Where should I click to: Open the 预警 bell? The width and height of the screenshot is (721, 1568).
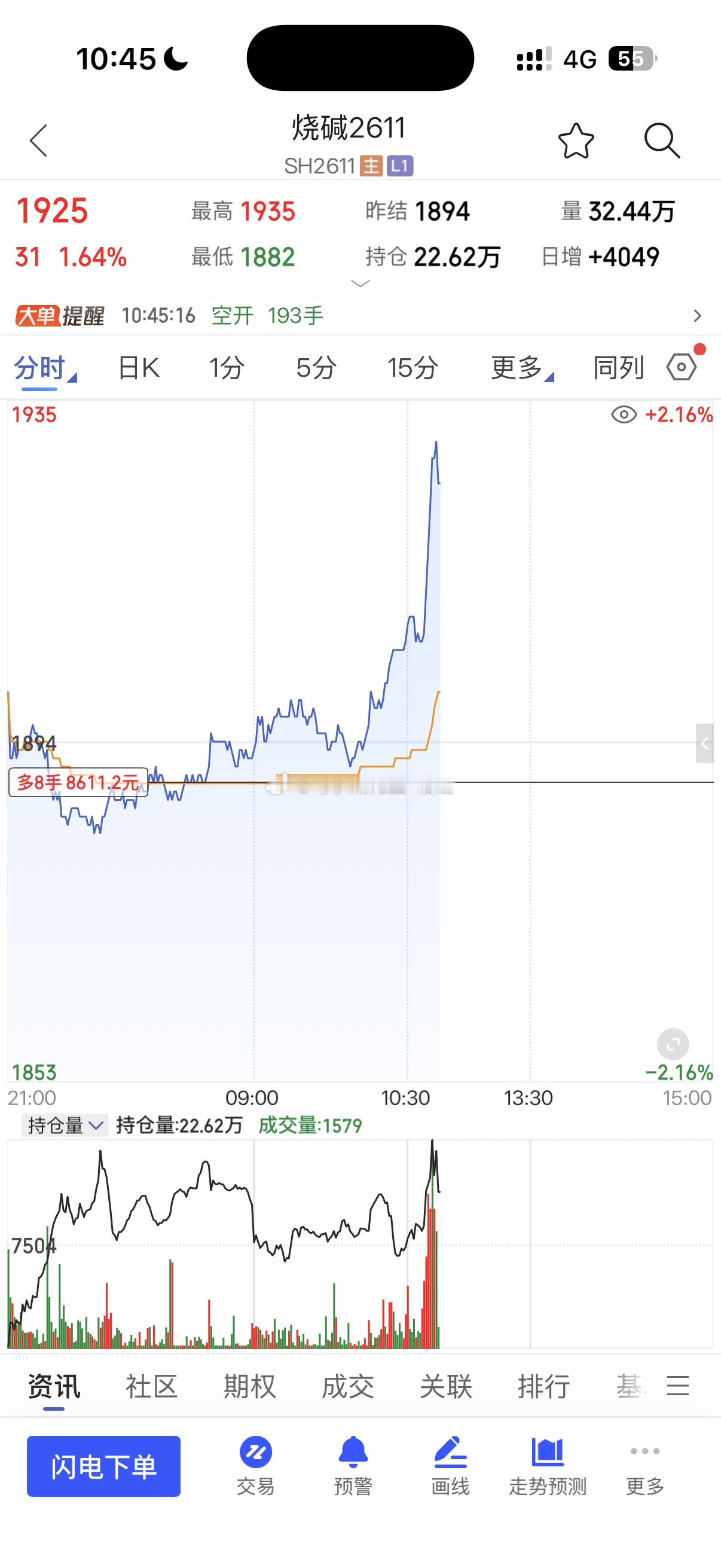(x=353, y=1466)
